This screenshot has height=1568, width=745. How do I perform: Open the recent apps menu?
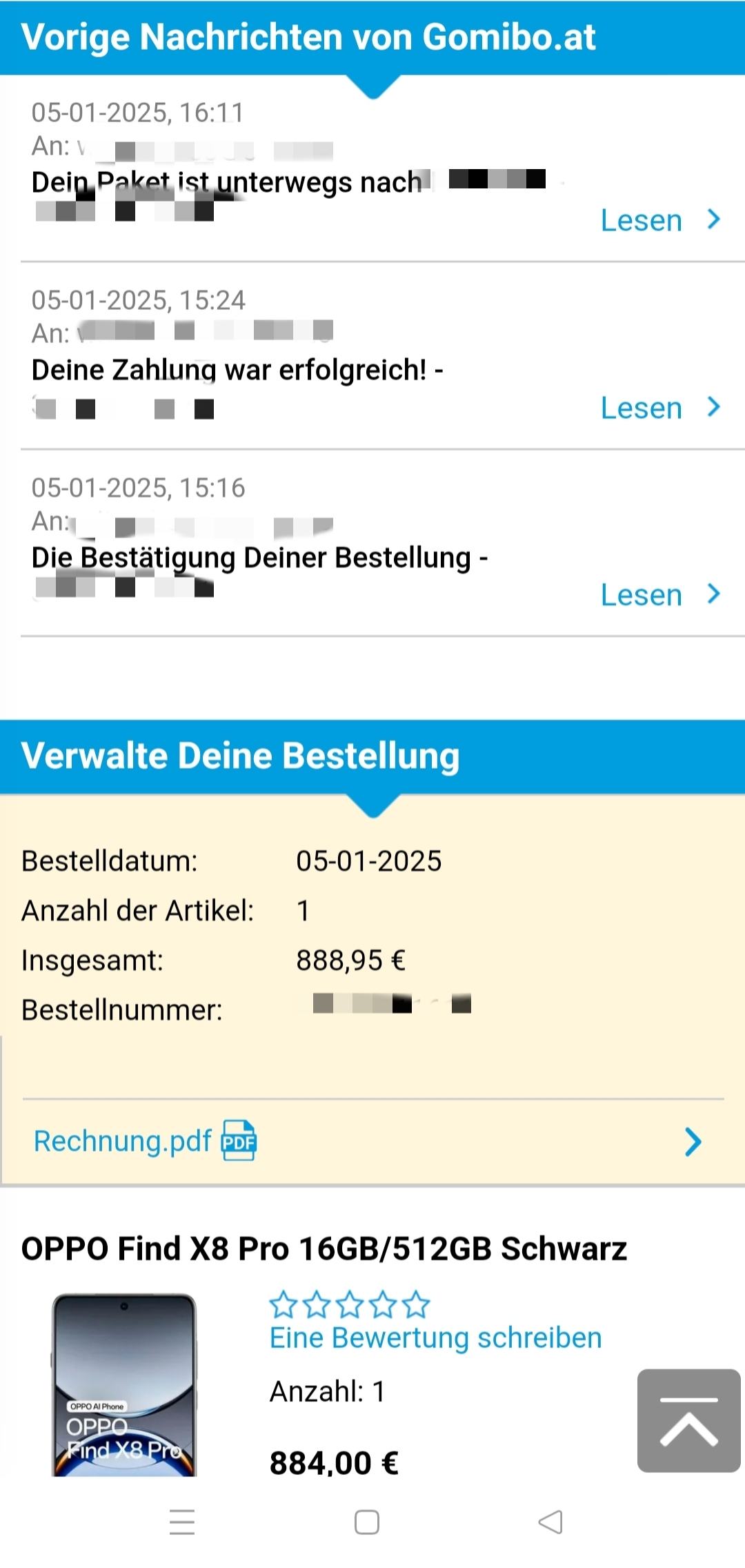pos(182,1522)
